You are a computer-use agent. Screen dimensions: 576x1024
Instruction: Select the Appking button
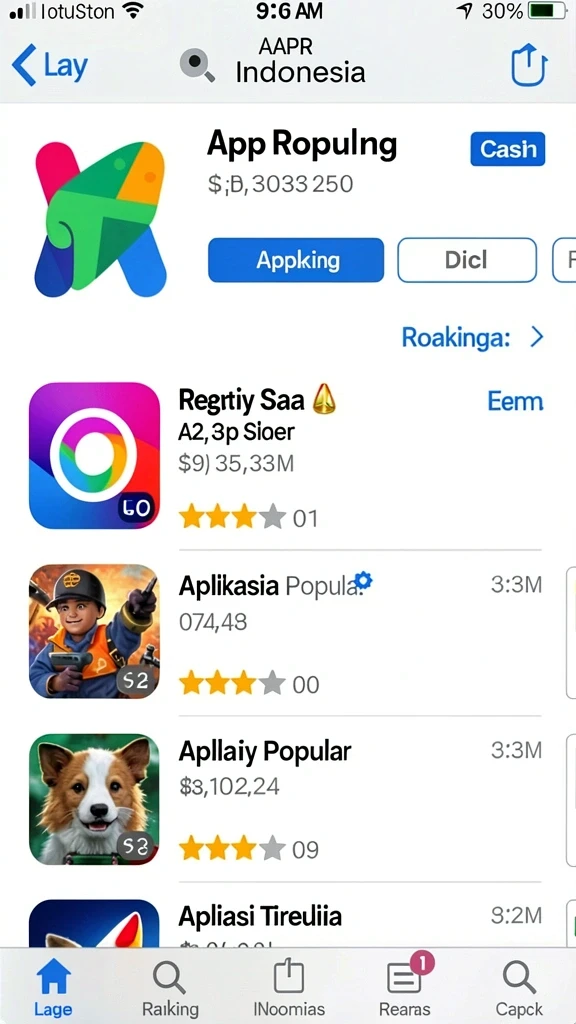coord(296,260)
